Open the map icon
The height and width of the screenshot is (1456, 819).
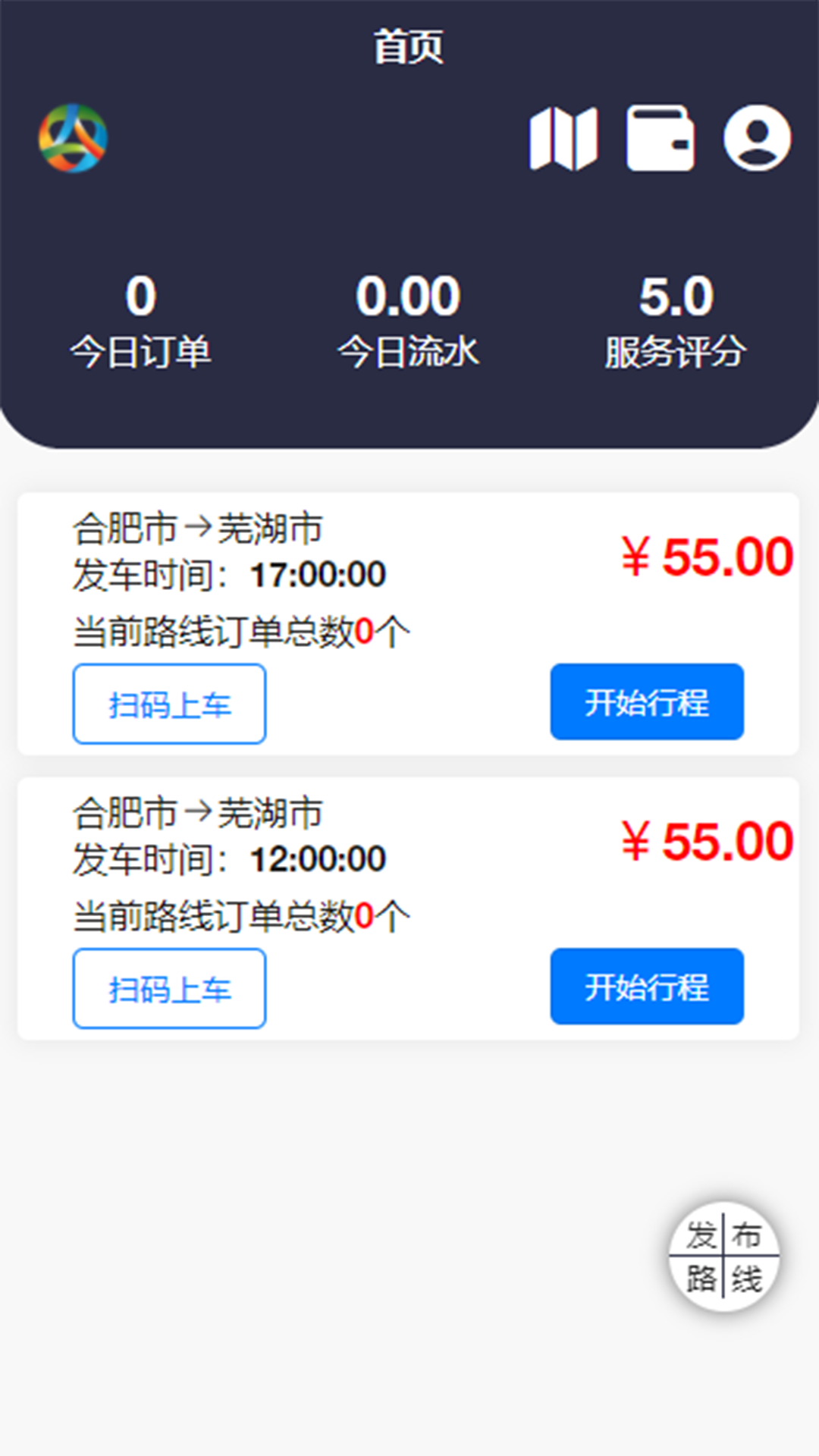tap(563, 138)
